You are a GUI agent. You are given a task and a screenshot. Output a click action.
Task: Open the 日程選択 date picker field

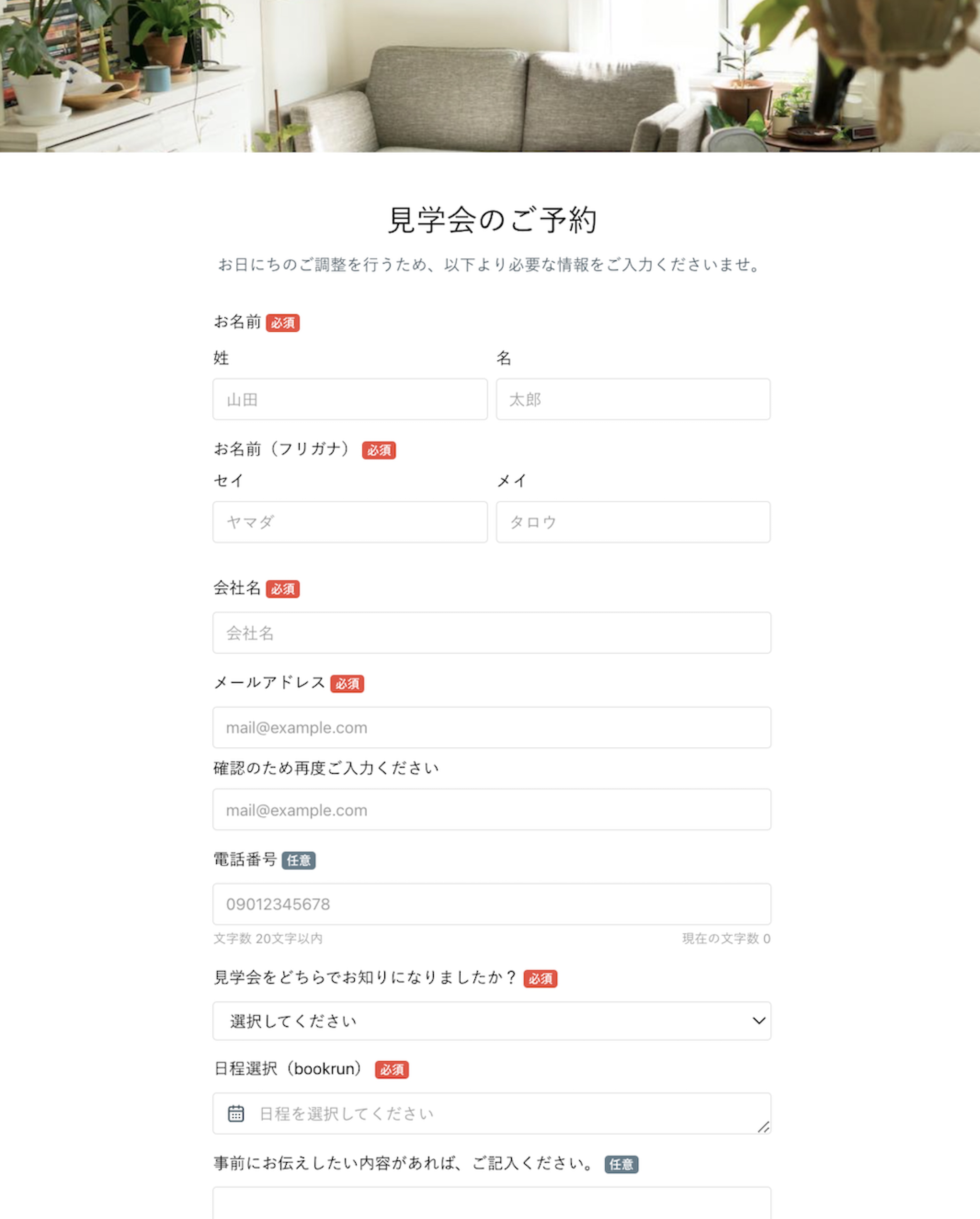491,1113
